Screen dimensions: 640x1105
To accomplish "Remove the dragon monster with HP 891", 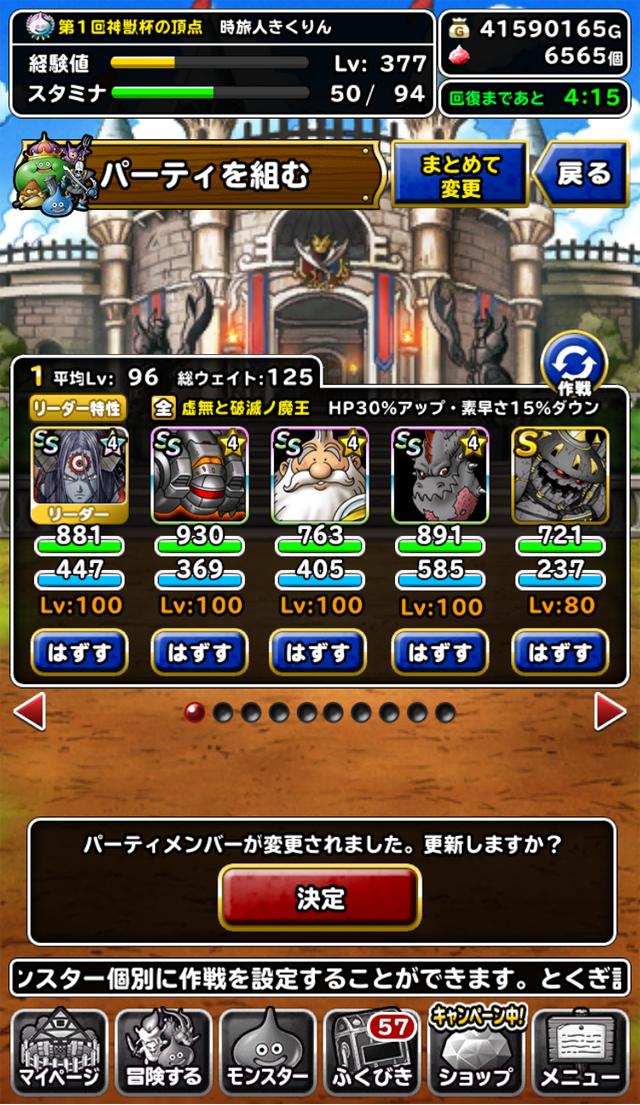I will [440, 653].
